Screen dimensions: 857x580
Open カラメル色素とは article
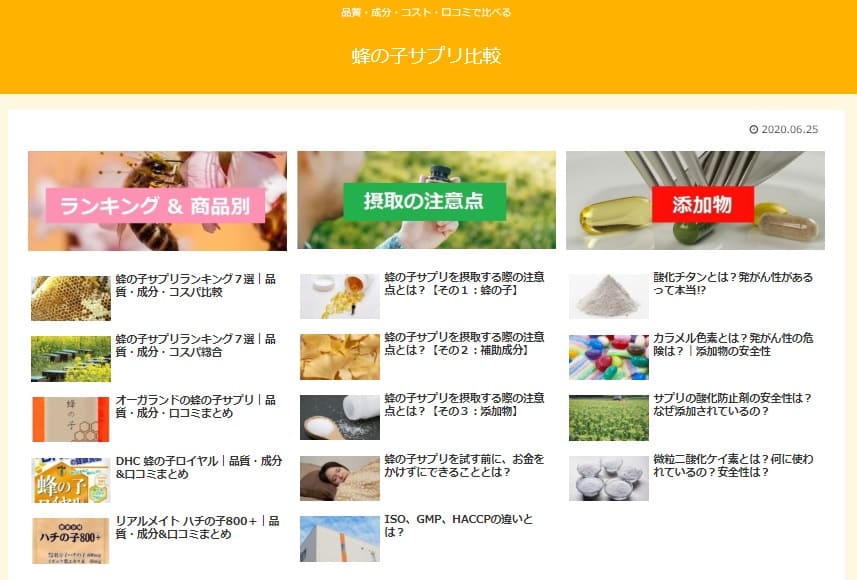click(x=732, y=343)
